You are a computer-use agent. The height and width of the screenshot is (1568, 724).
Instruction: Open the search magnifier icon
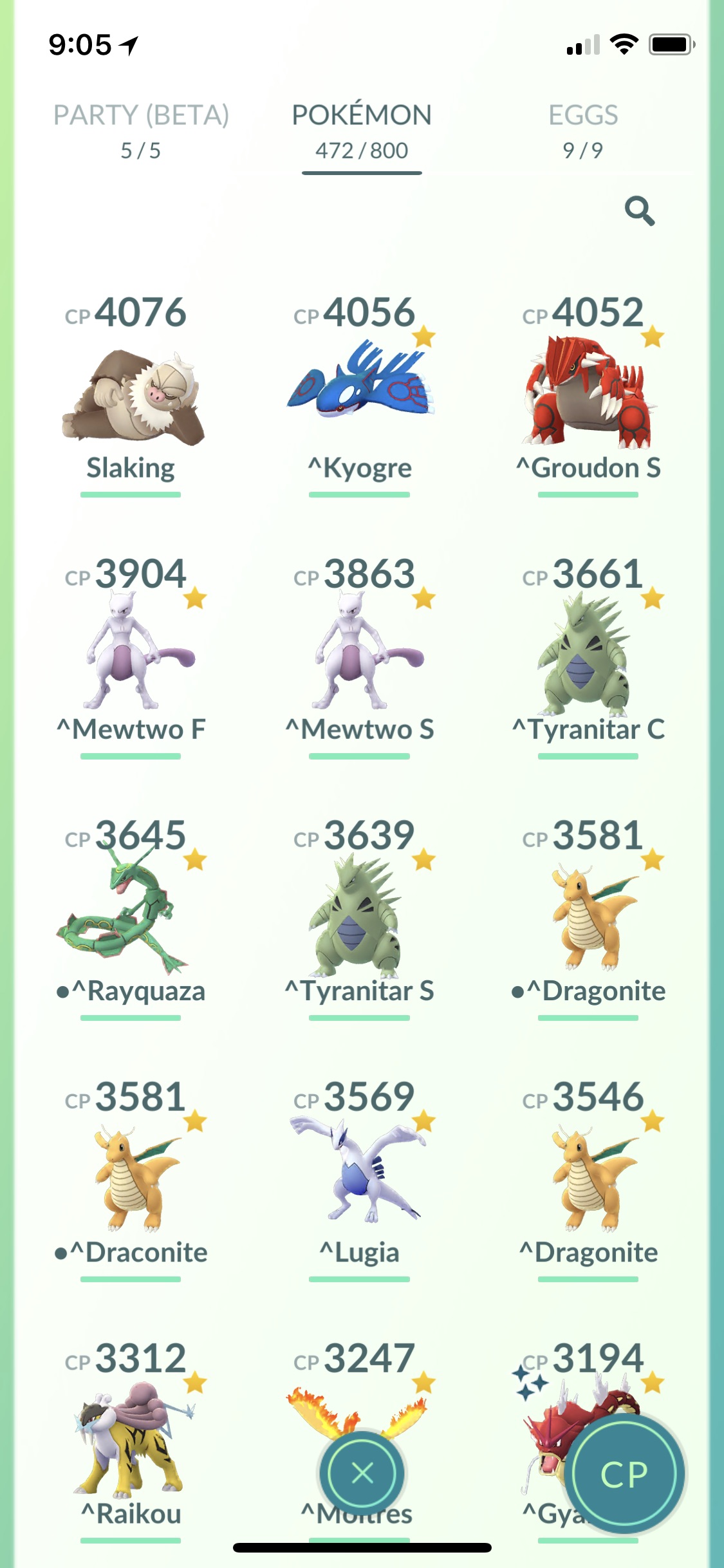click(640, 211)
